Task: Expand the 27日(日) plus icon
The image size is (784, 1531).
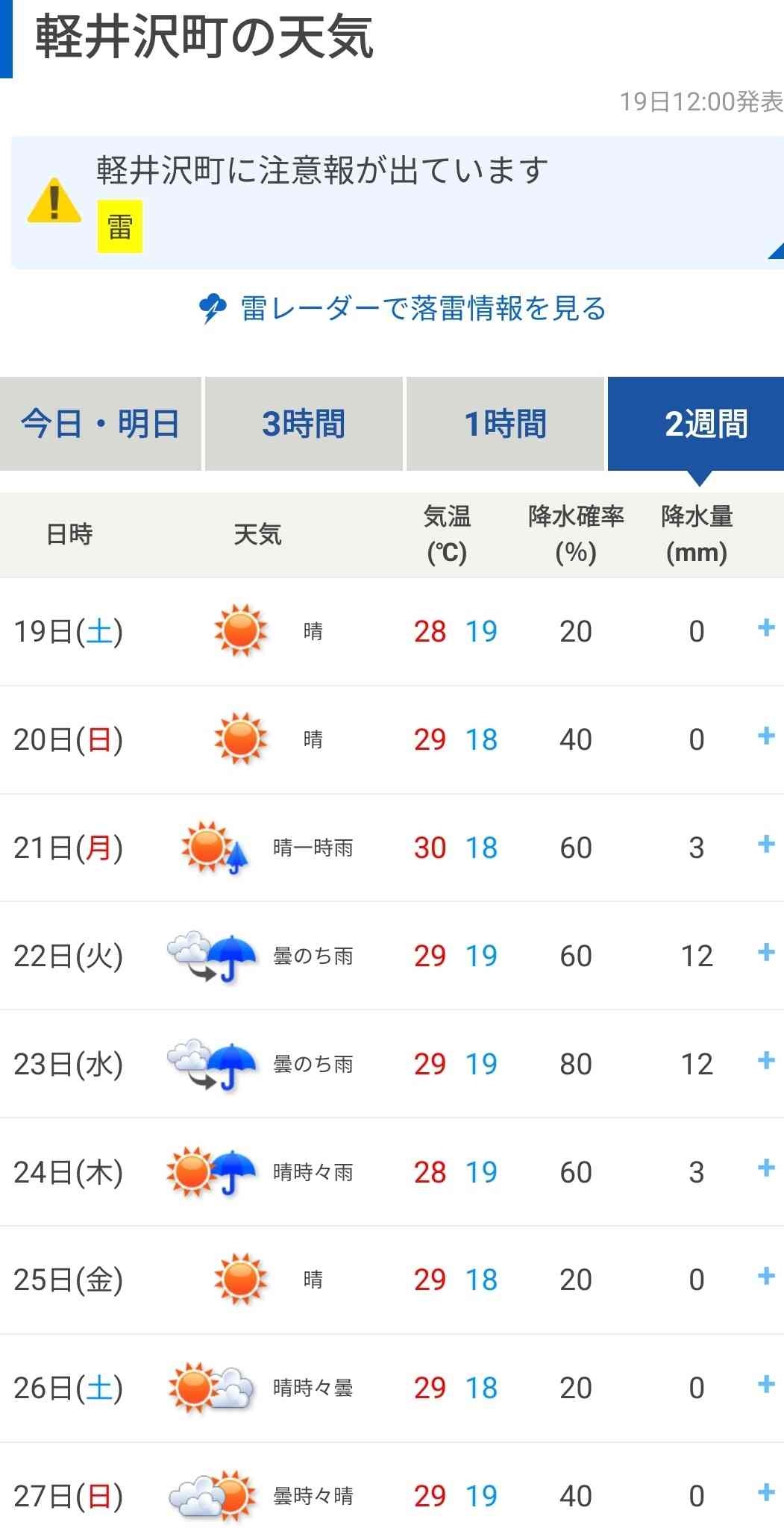Action: point(765,1492)
